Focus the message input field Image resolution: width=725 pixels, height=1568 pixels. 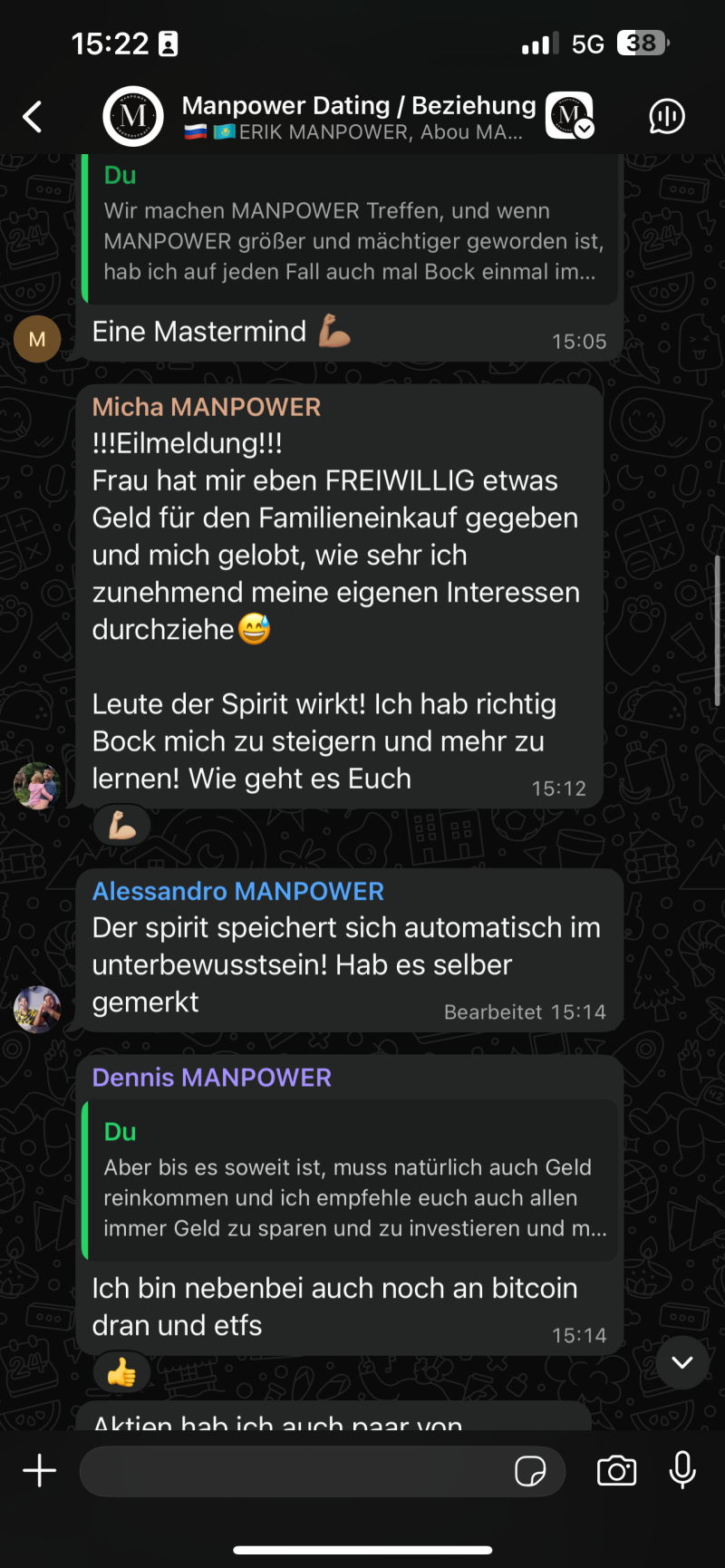click(x=290, y=1471)
